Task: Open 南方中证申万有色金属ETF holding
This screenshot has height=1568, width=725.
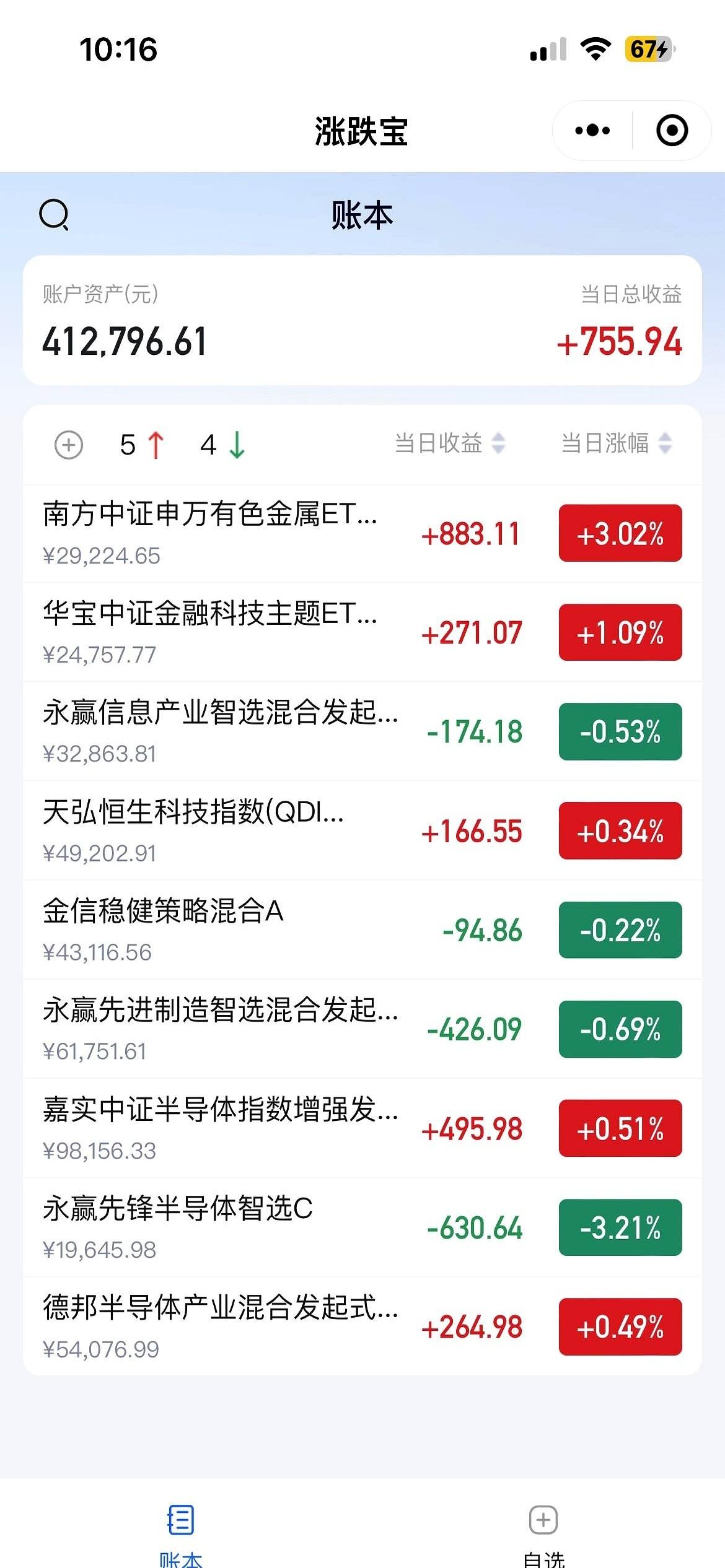Action: [x=211, y=533]
